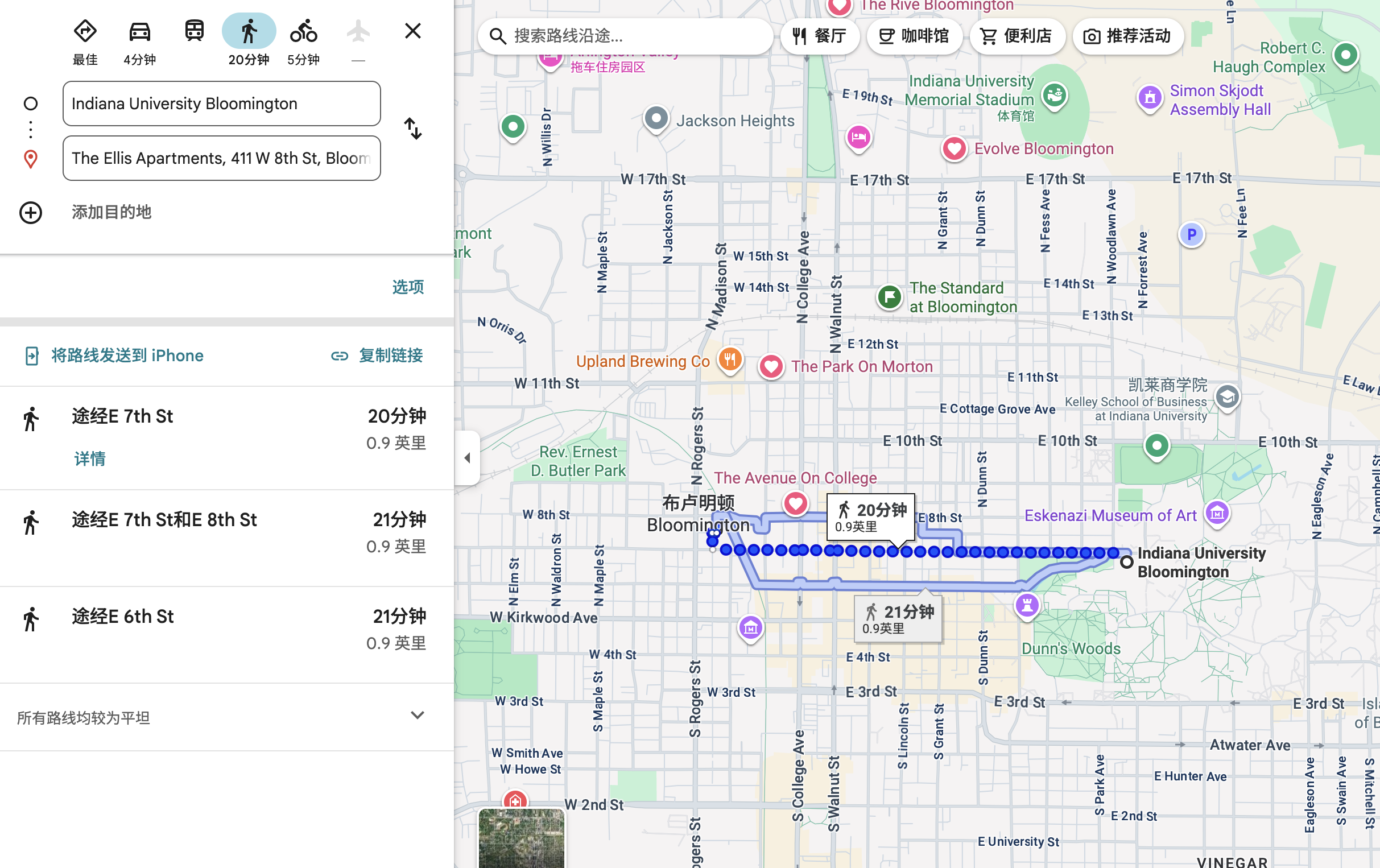The height and width of the screenshot is (868, 1380).
Task: Open 详情 for the E 7th St route
Action: point(90,458)
